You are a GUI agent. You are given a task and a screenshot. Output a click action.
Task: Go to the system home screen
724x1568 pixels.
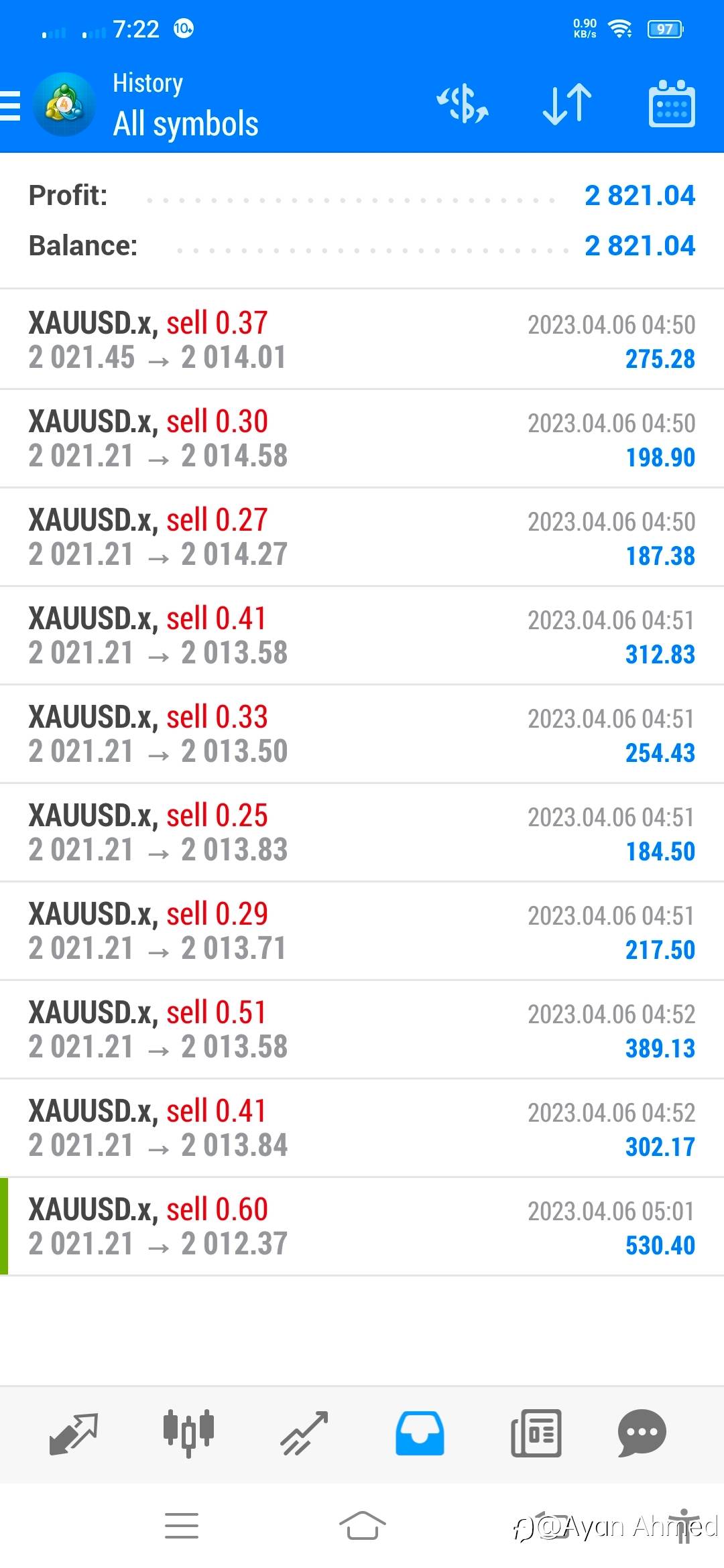[x=362, y=1526]
